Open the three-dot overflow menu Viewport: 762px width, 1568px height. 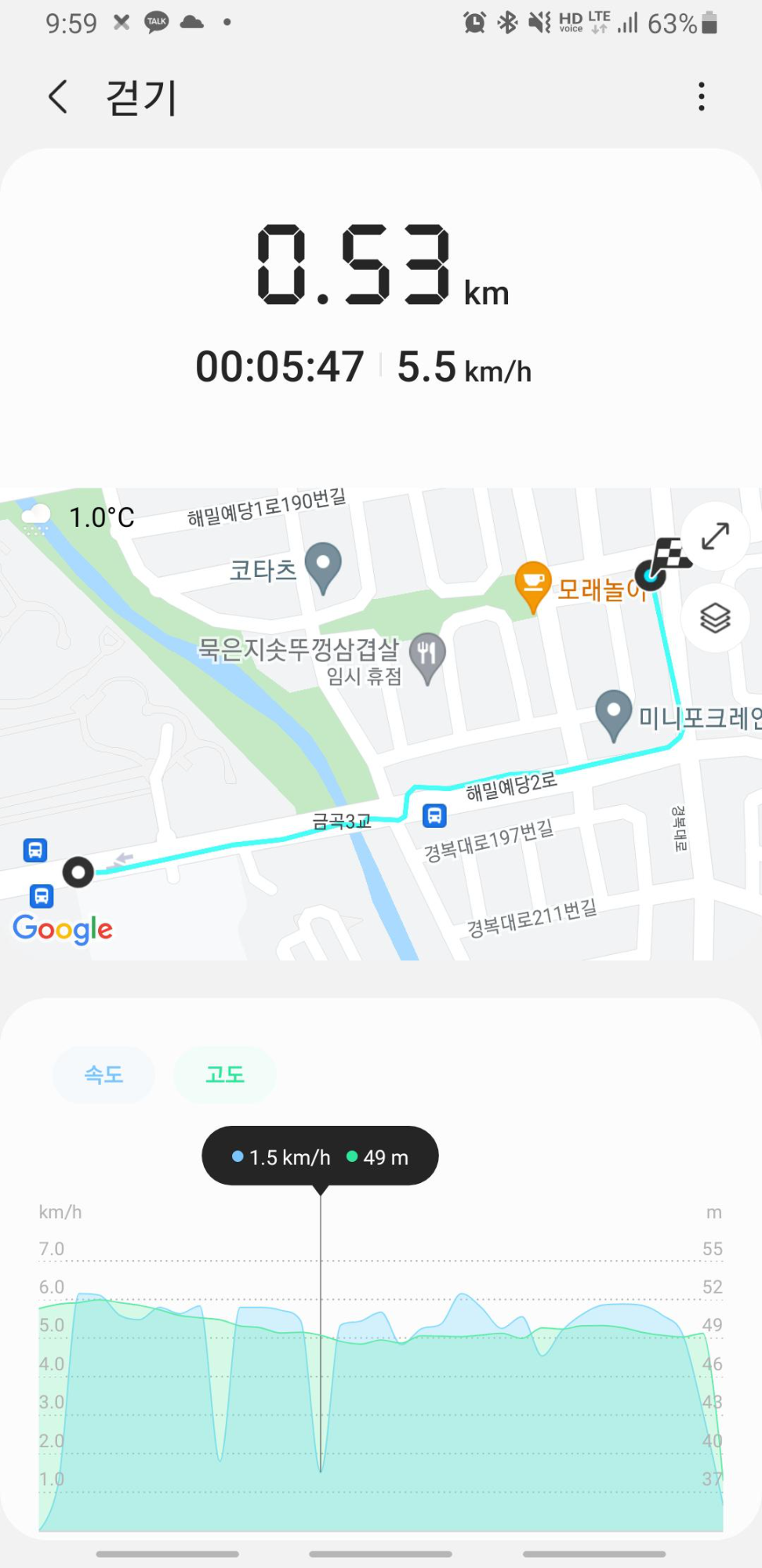(702, 96)
